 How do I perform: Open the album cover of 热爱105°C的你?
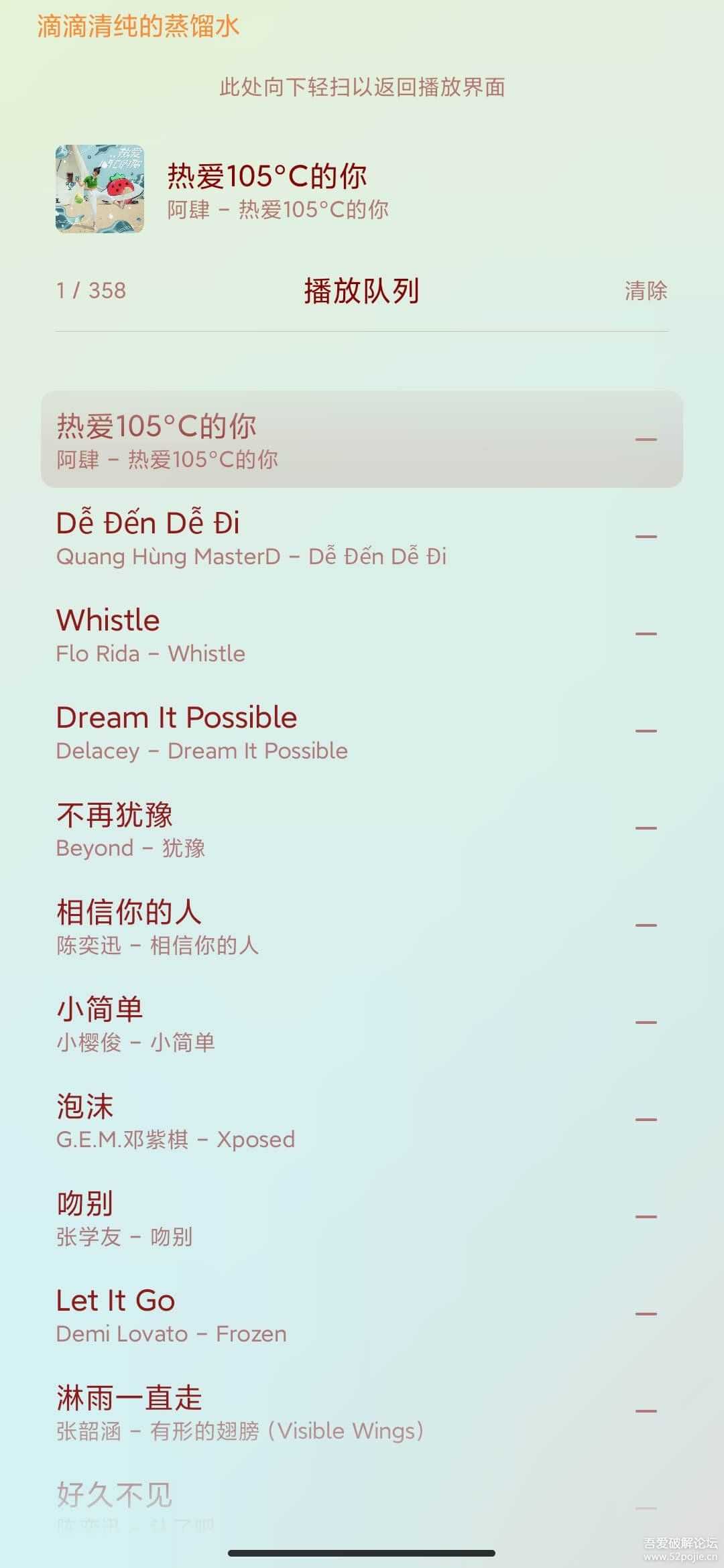tap(99, 189)
